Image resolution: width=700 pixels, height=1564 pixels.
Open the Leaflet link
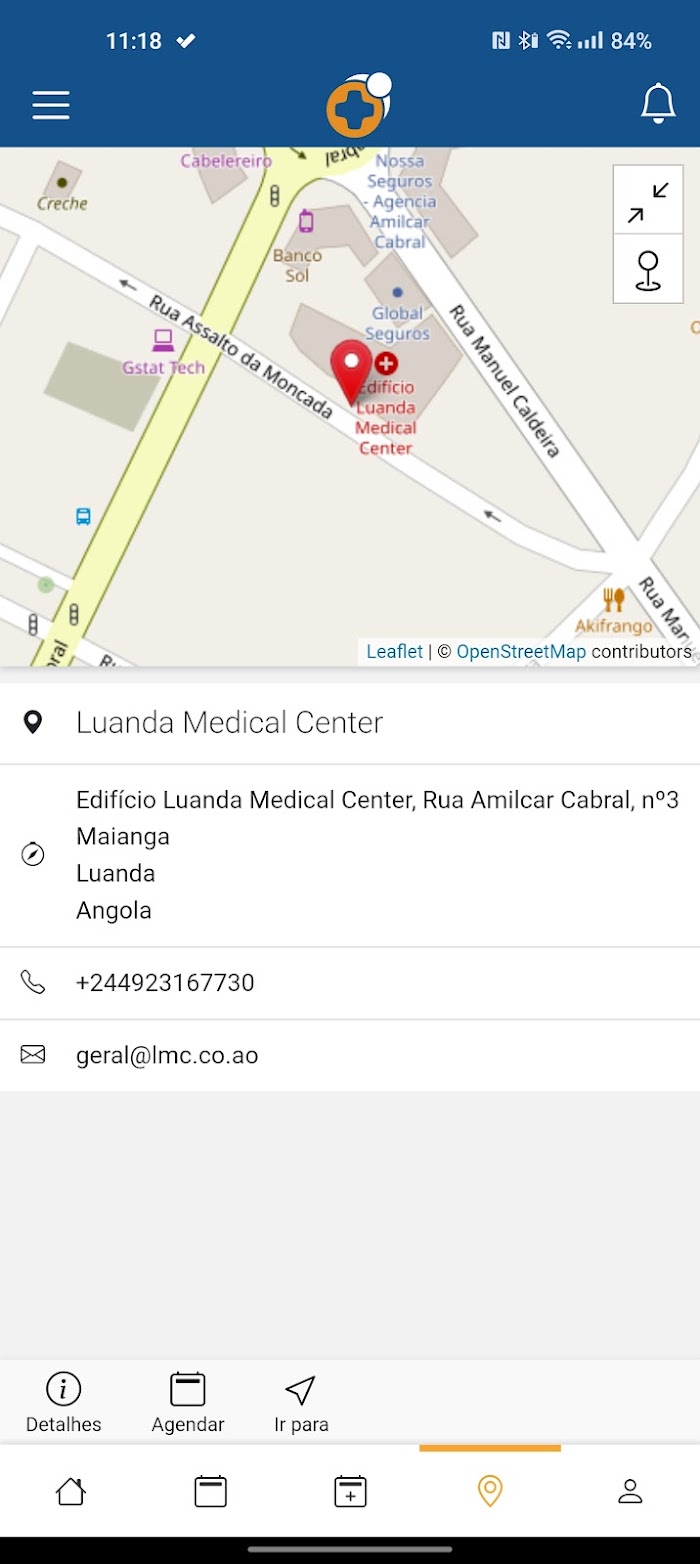[394, 652]
